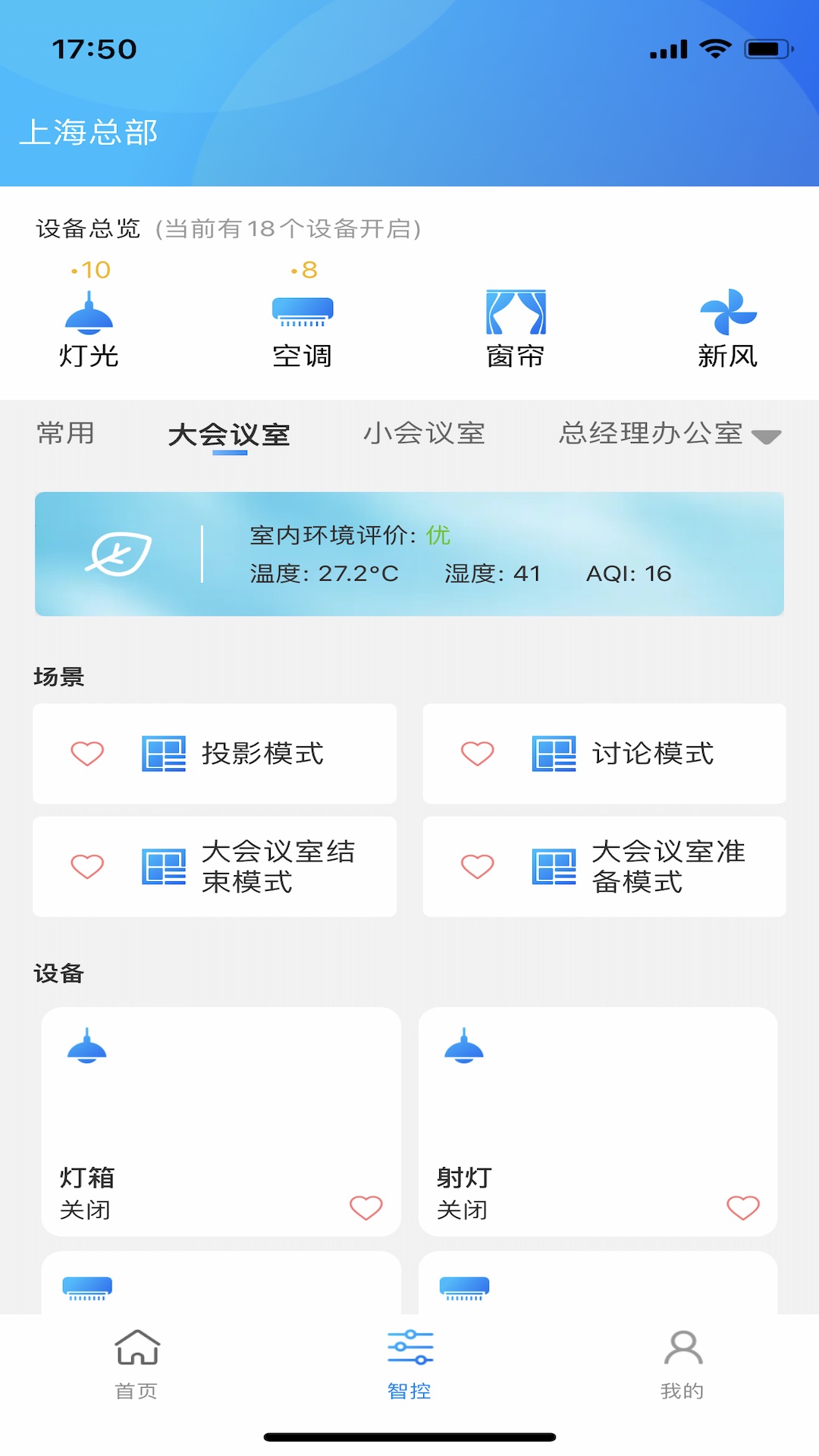Favorite the 投影模式 scene
819x1456 pixels.
tap(87, 754)
